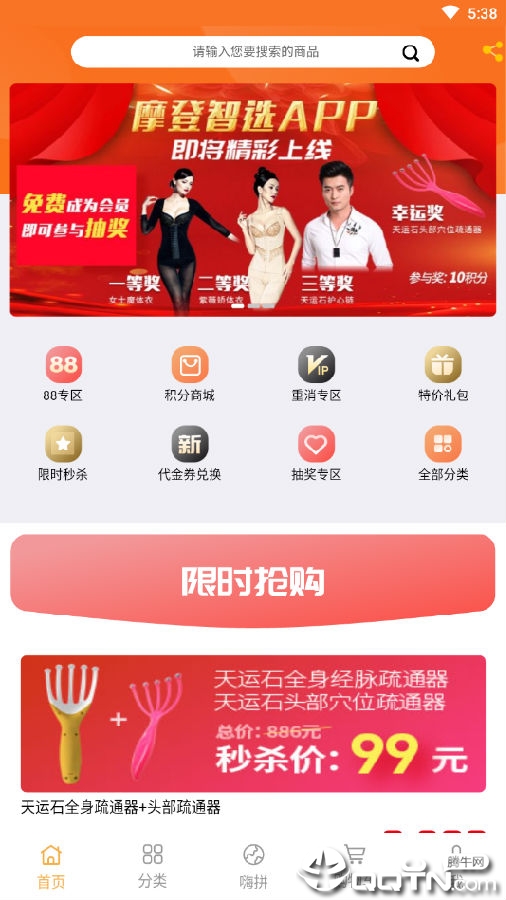Open 特价礼包 gift packs
Viewport: 506px width, 900px height.
(443, 374)
